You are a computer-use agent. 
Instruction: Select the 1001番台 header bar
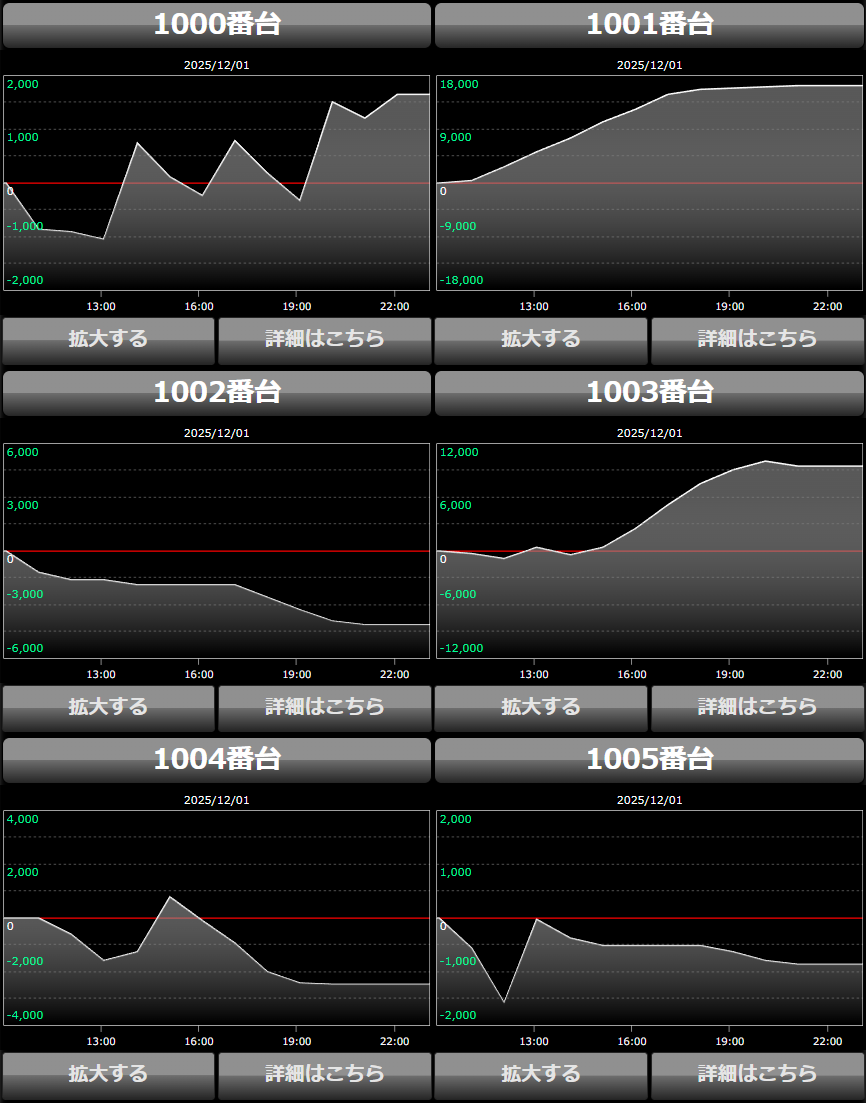tap(649, 25)
